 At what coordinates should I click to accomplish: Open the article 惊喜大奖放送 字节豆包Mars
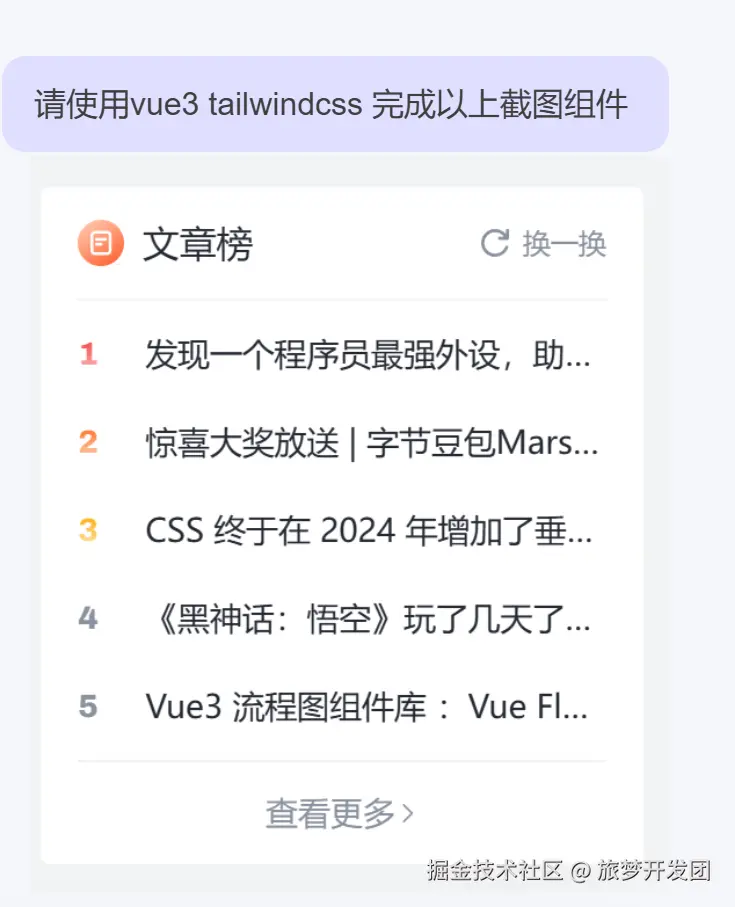pyautogui.click(x=371, y=442)
